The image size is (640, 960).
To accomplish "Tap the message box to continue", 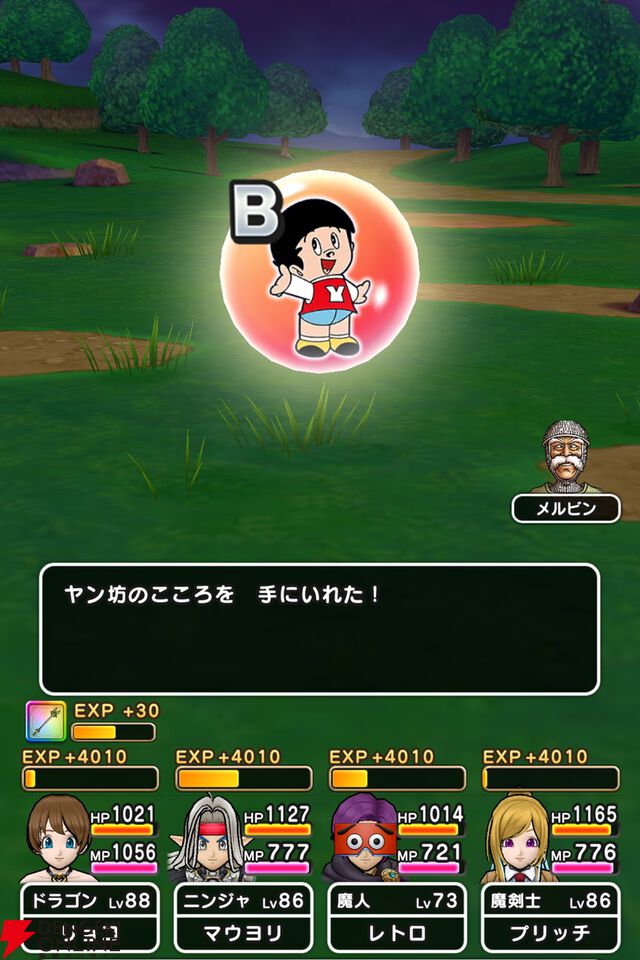I will point(319,629).
